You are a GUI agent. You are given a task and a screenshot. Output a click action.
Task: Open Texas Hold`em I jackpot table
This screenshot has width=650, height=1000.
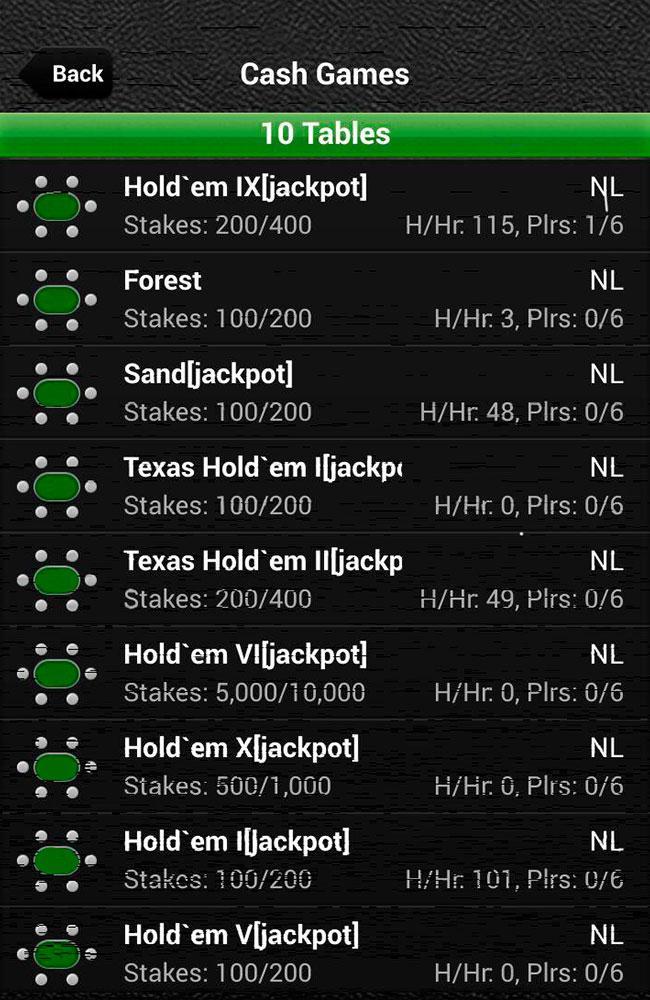click(x=324, y=486)
